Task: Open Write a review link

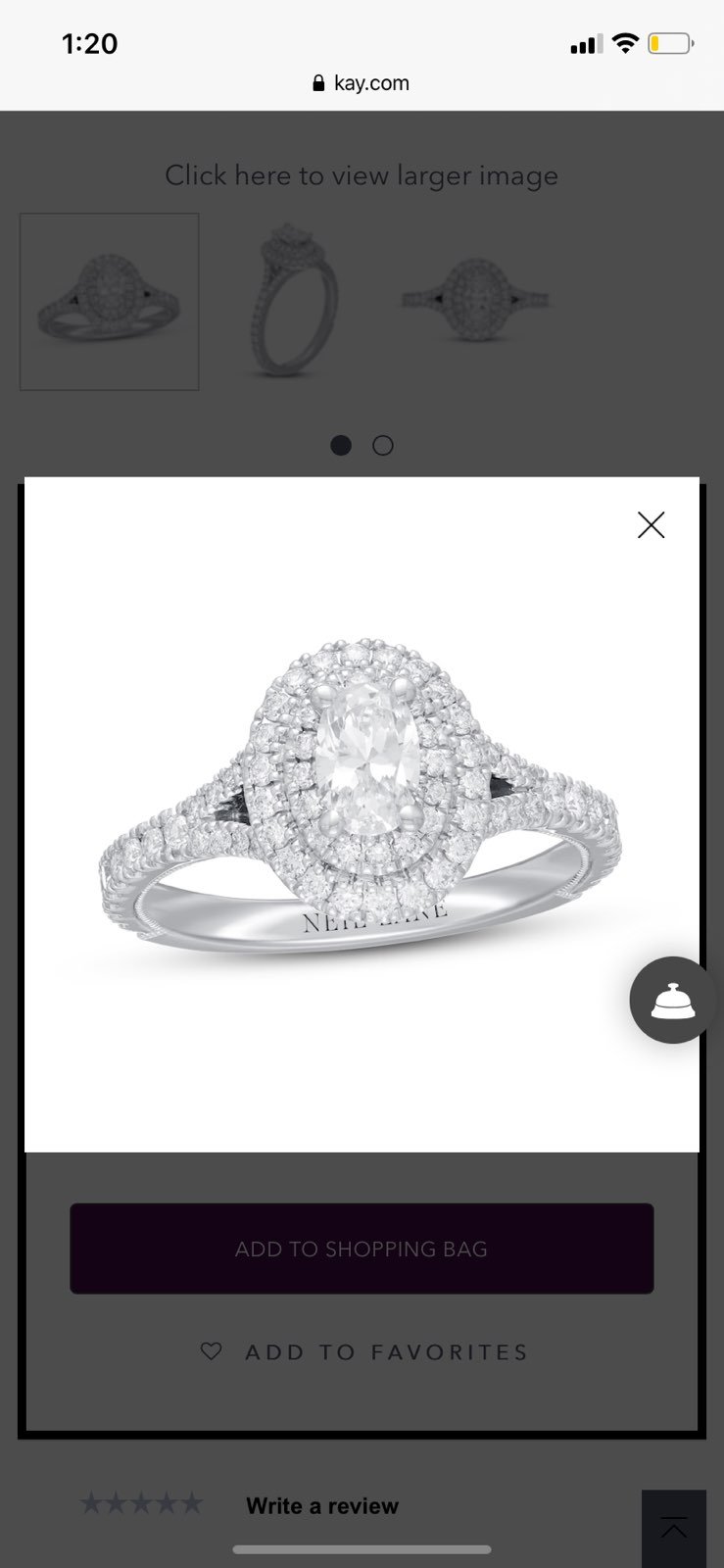Action: tap(322, 1506)
